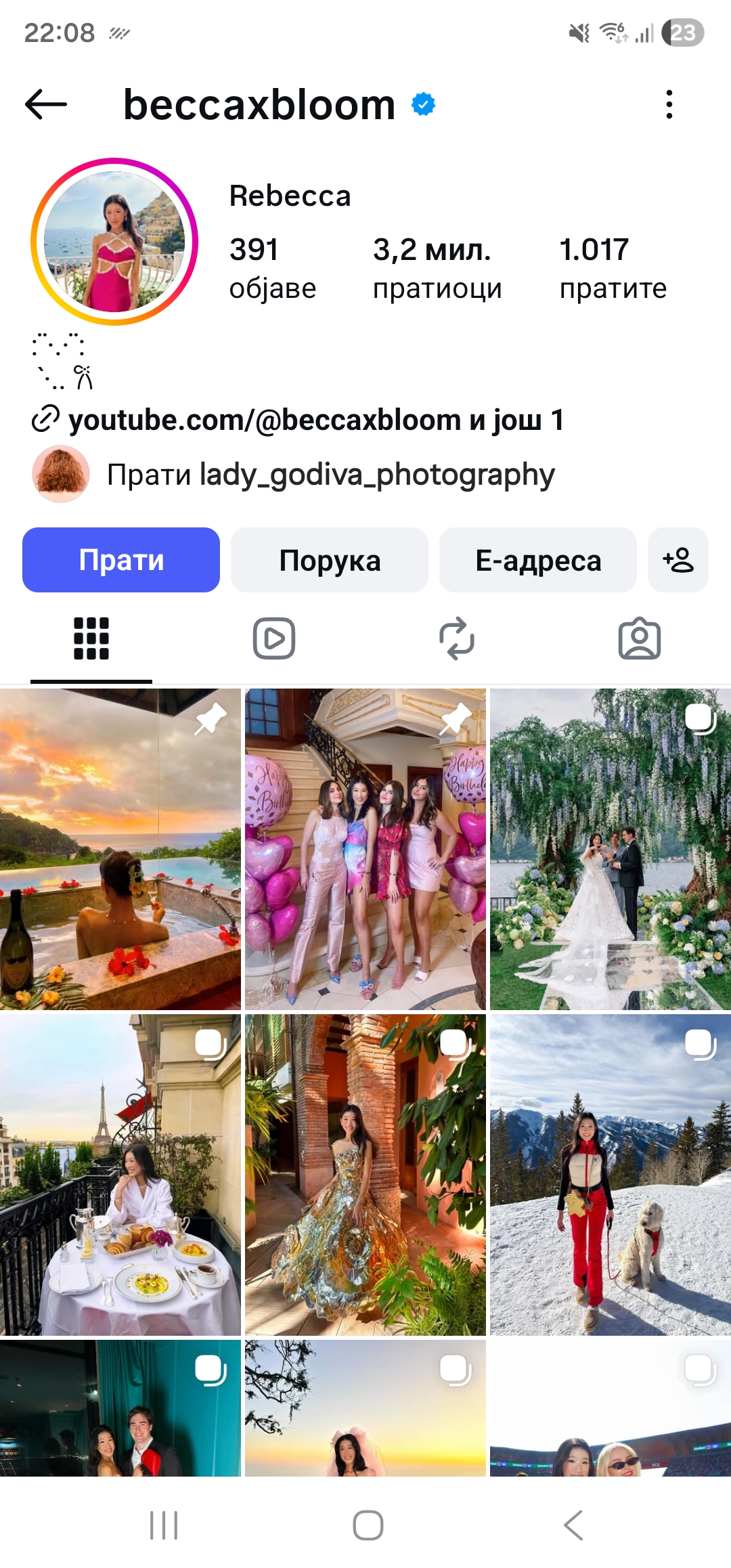Viewport: 731px width, 1568px height.
Task: Open the pinned sunset bathtub post
Action: [x=120, y=849]
